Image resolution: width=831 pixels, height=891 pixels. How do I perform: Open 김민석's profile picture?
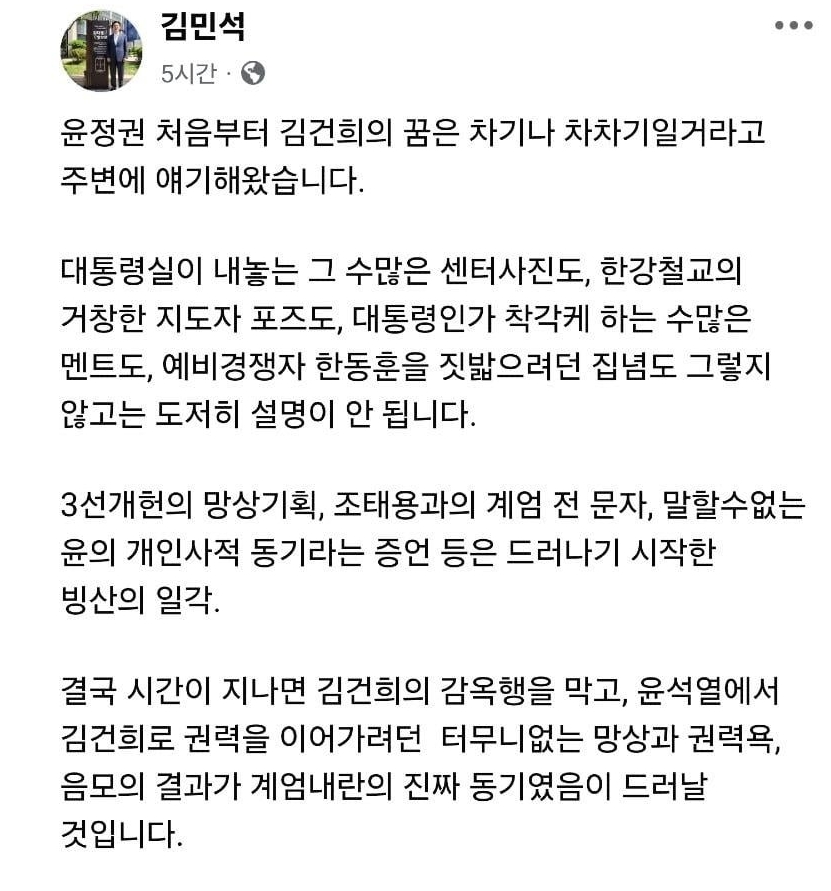pos(100,50)
